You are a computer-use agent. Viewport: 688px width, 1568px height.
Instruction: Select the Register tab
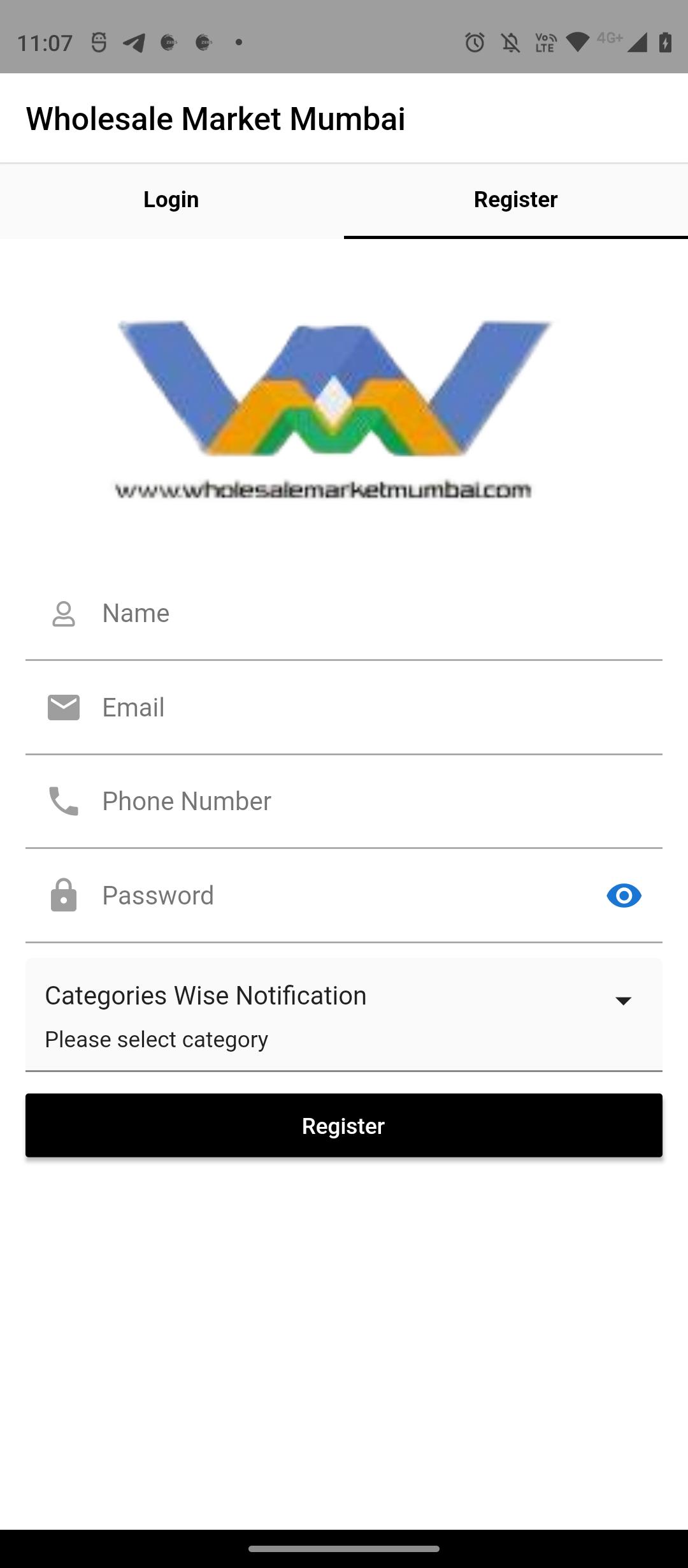coord(515,200)
